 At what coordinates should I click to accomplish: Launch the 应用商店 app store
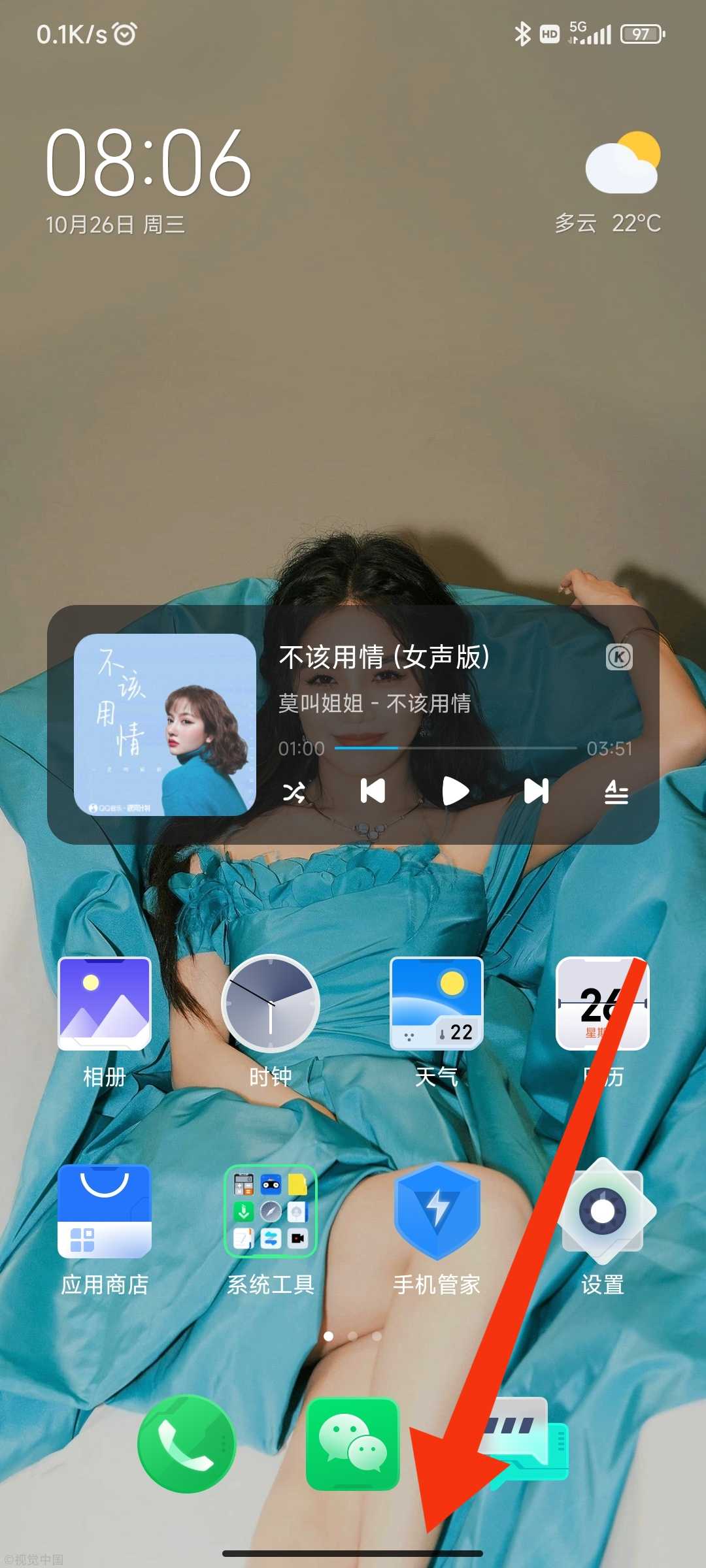[x=105, y=1212]
